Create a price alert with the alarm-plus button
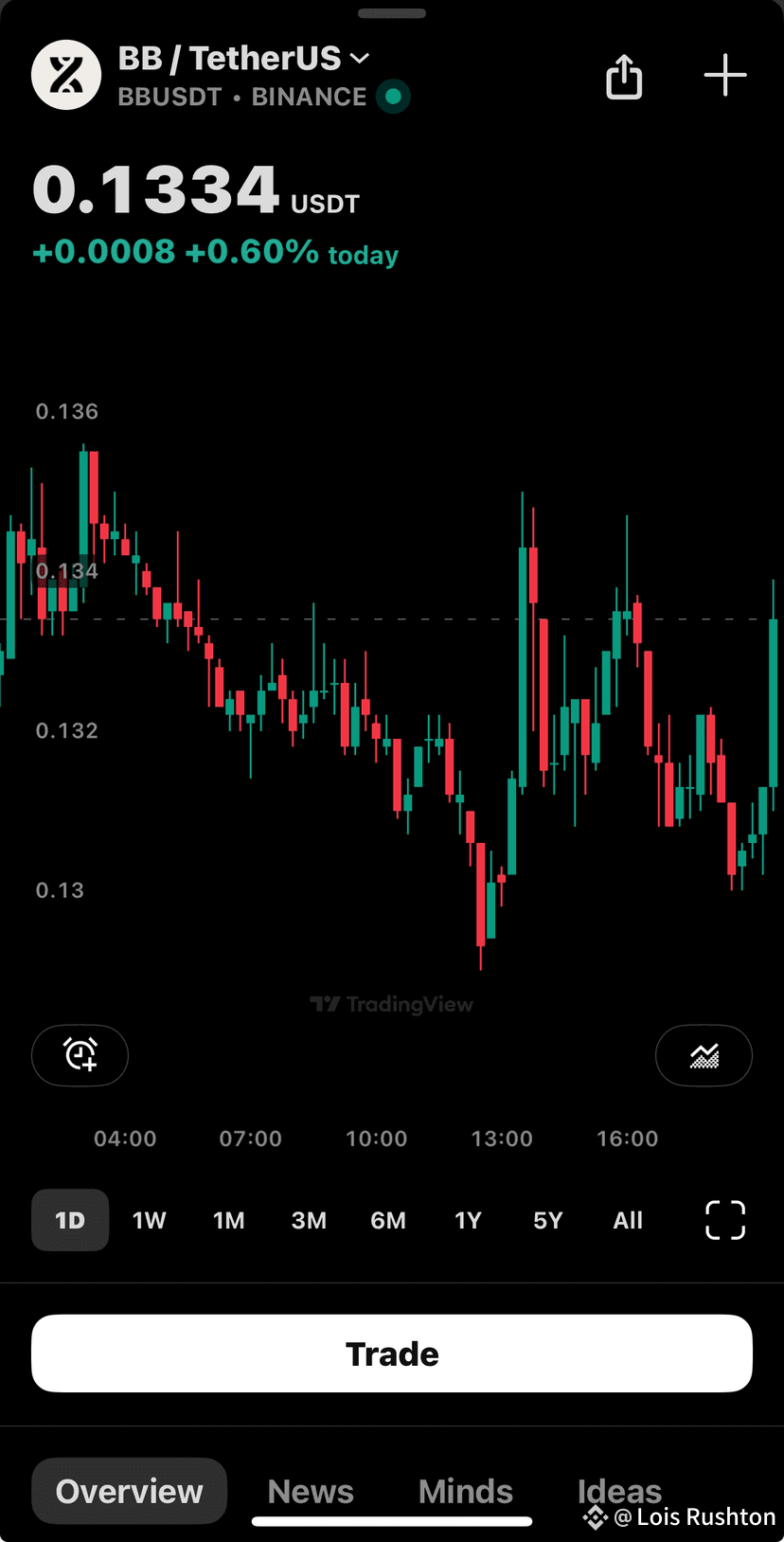784x1542 pixels. coord(80,1055)
